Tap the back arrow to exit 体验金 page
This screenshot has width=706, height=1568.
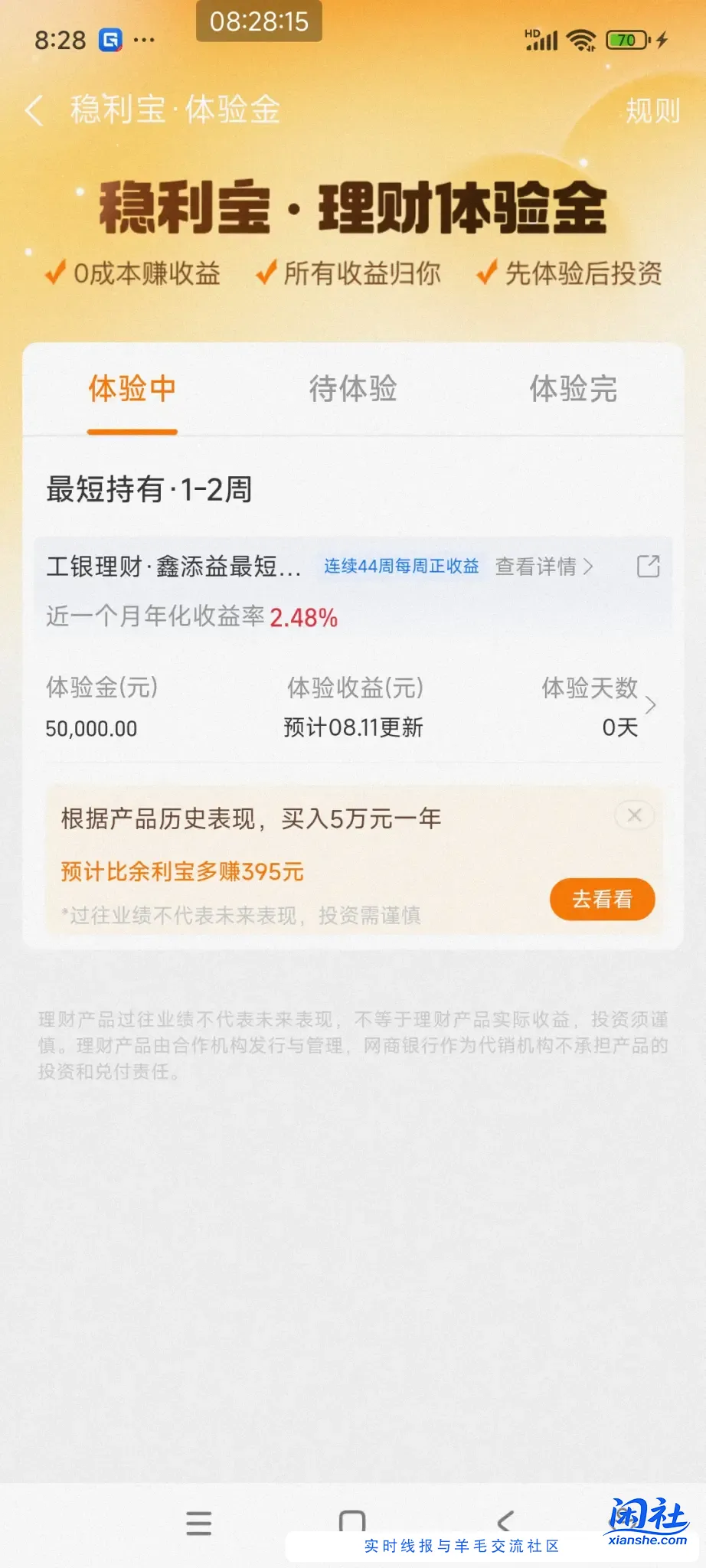34,110
